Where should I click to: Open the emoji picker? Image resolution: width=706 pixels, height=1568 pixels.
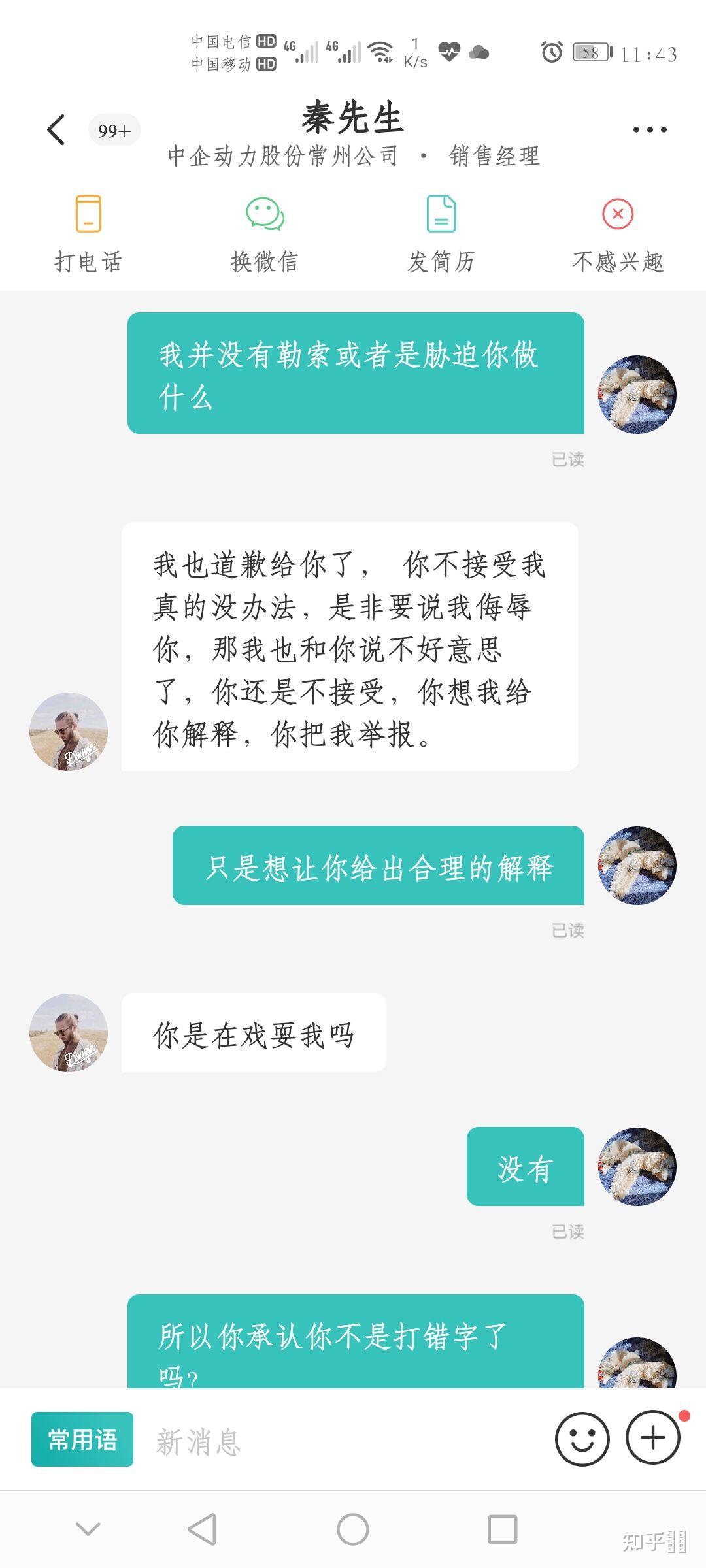coord(582,1439)
